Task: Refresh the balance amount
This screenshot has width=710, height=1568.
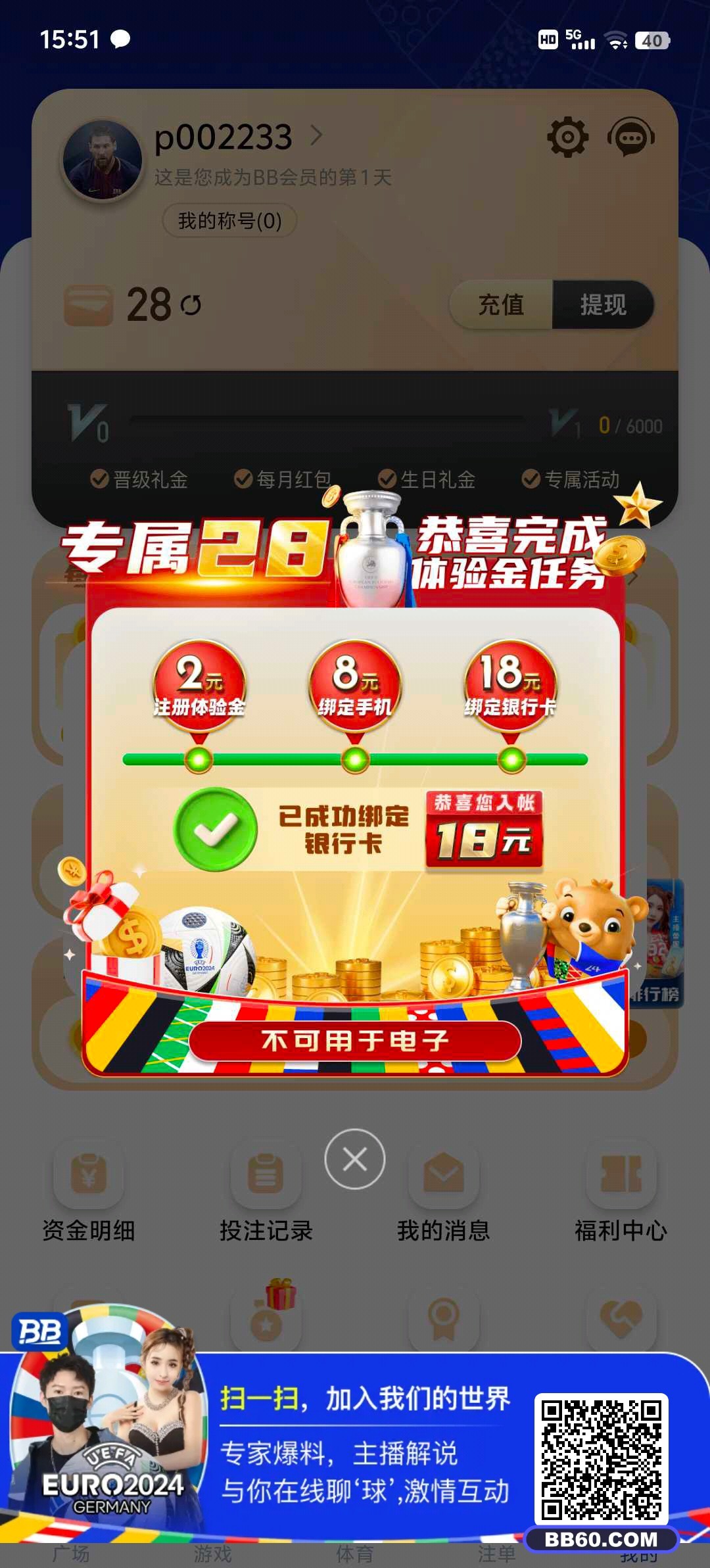Action: click(x=191, y=305)
